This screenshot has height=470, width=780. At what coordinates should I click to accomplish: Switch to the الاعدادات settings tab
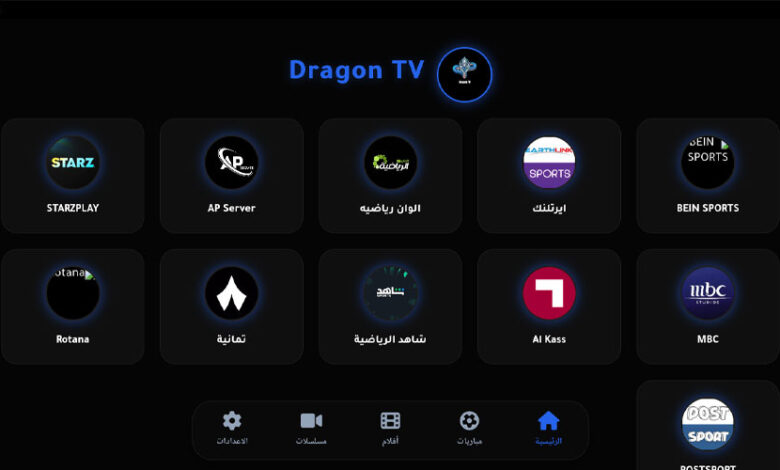[232, 428]
